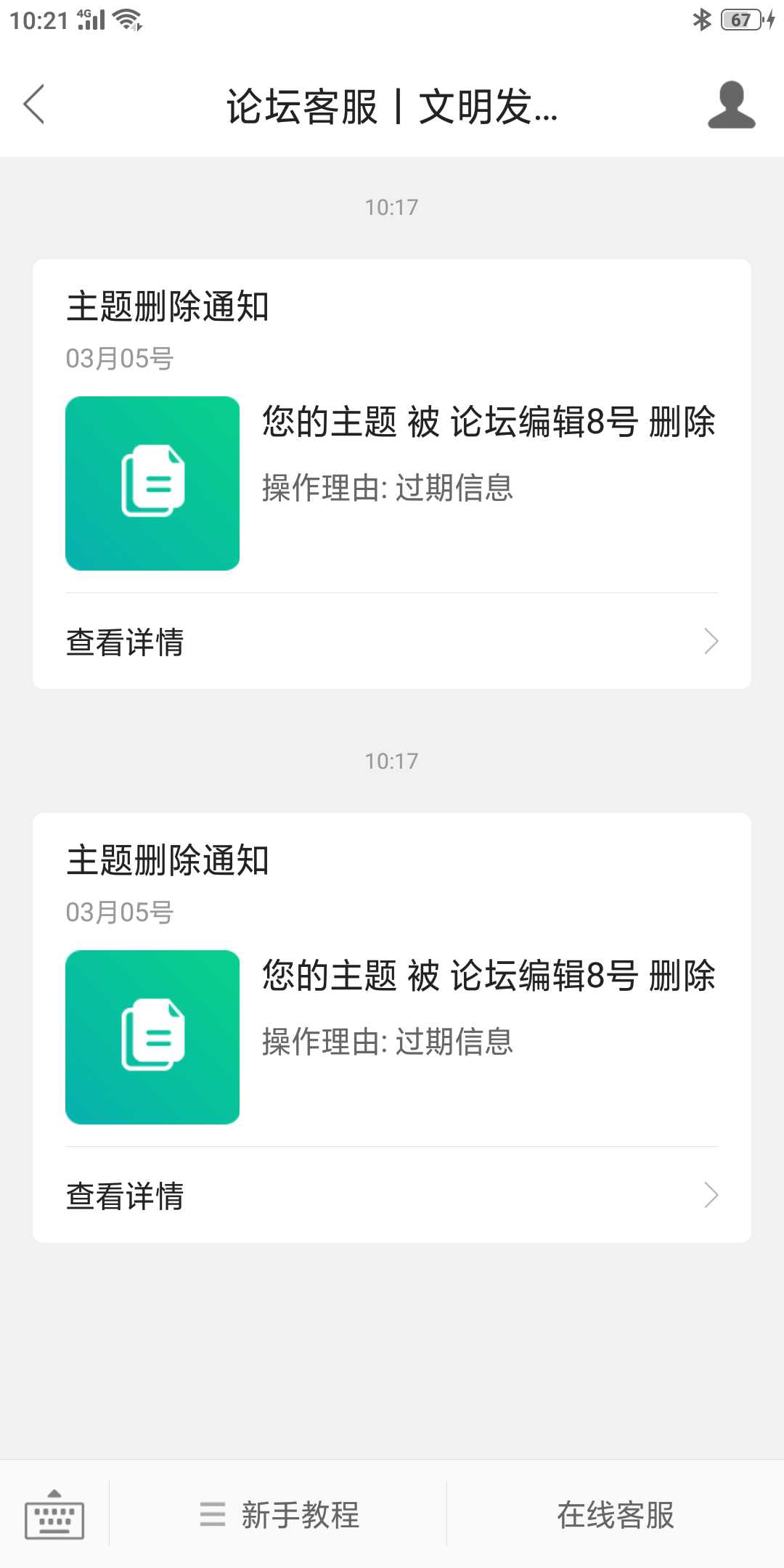Open 查看详情 in the second deletion notice
784x1568 pixels.
(x=392, y=1196)
